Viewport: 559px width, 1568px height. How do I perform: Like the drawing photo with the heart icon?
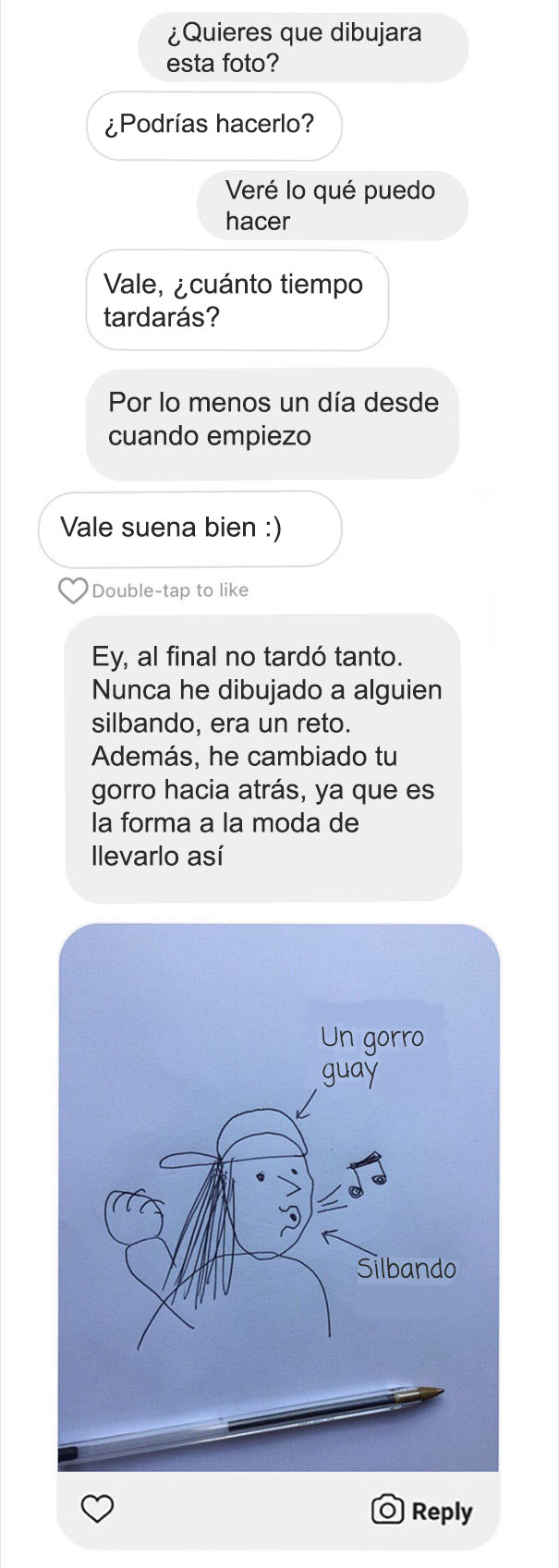(97, 1510)
